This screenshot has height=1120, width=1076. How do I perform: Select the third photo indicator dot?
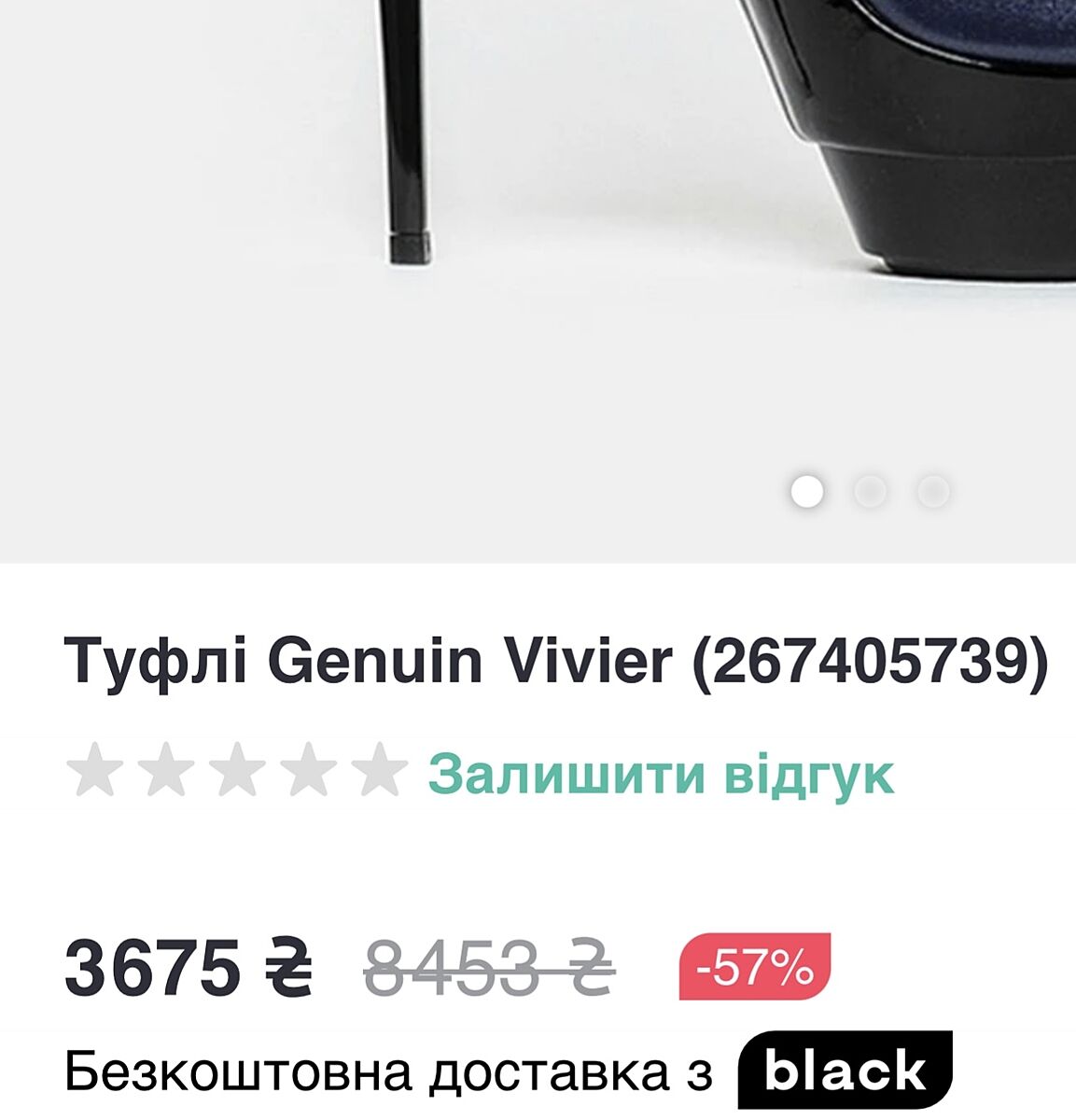point(932,491)
